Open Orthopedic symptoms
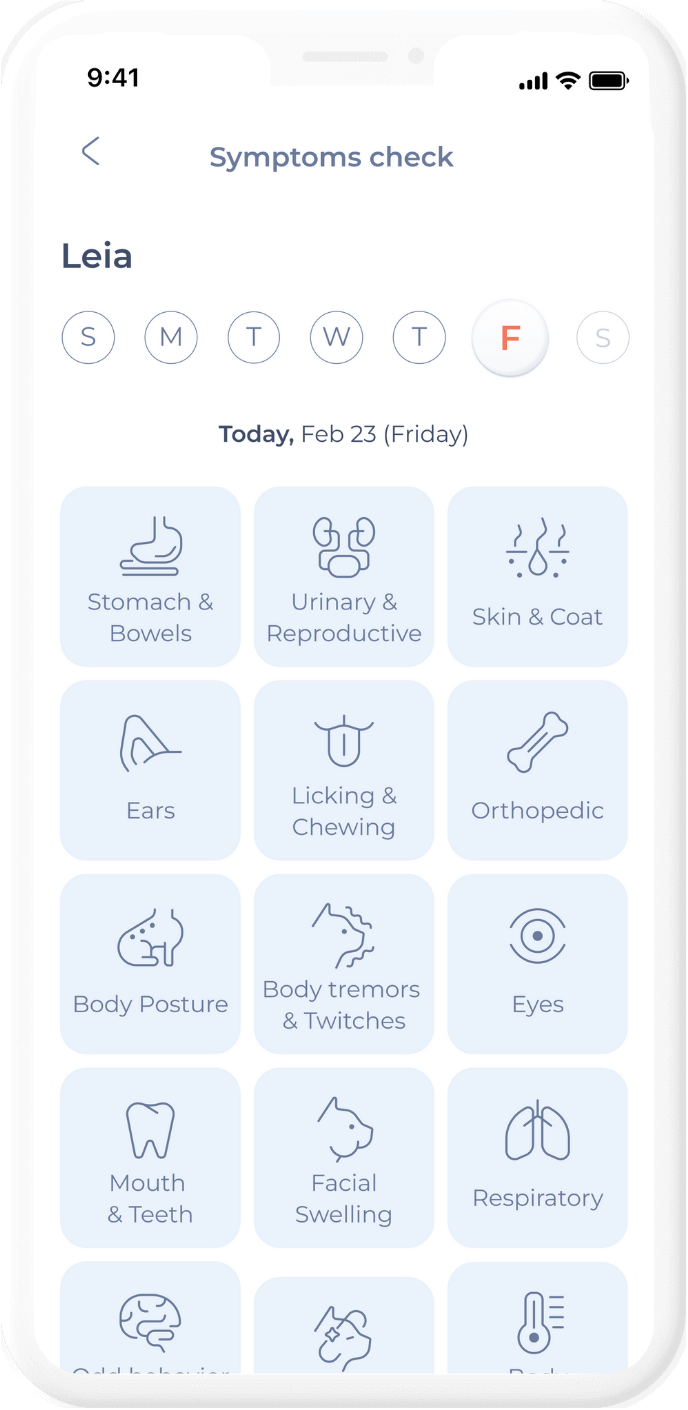Image resolution: width=688 pixels, height=1410 pixels. (538, 770)
